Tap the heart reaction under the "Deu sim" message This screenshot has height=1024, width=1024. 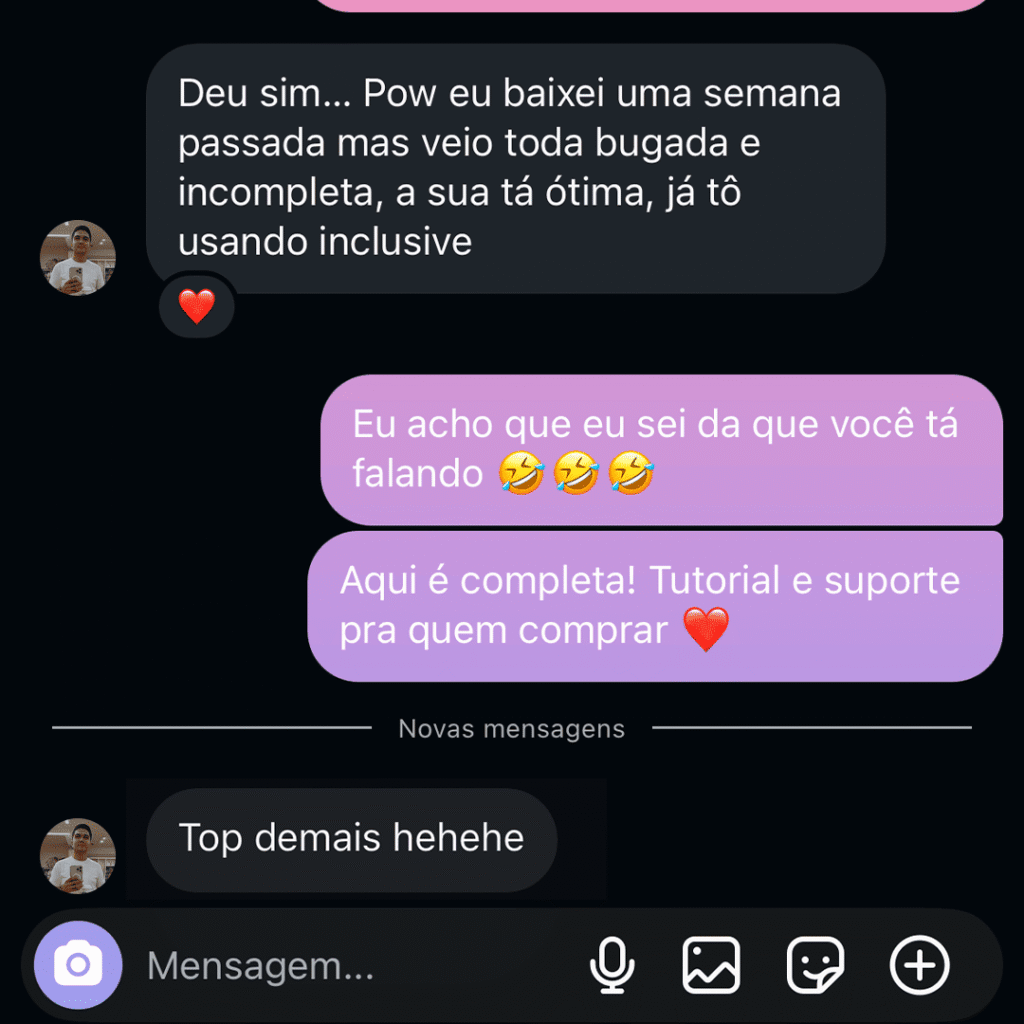[197, 306]
